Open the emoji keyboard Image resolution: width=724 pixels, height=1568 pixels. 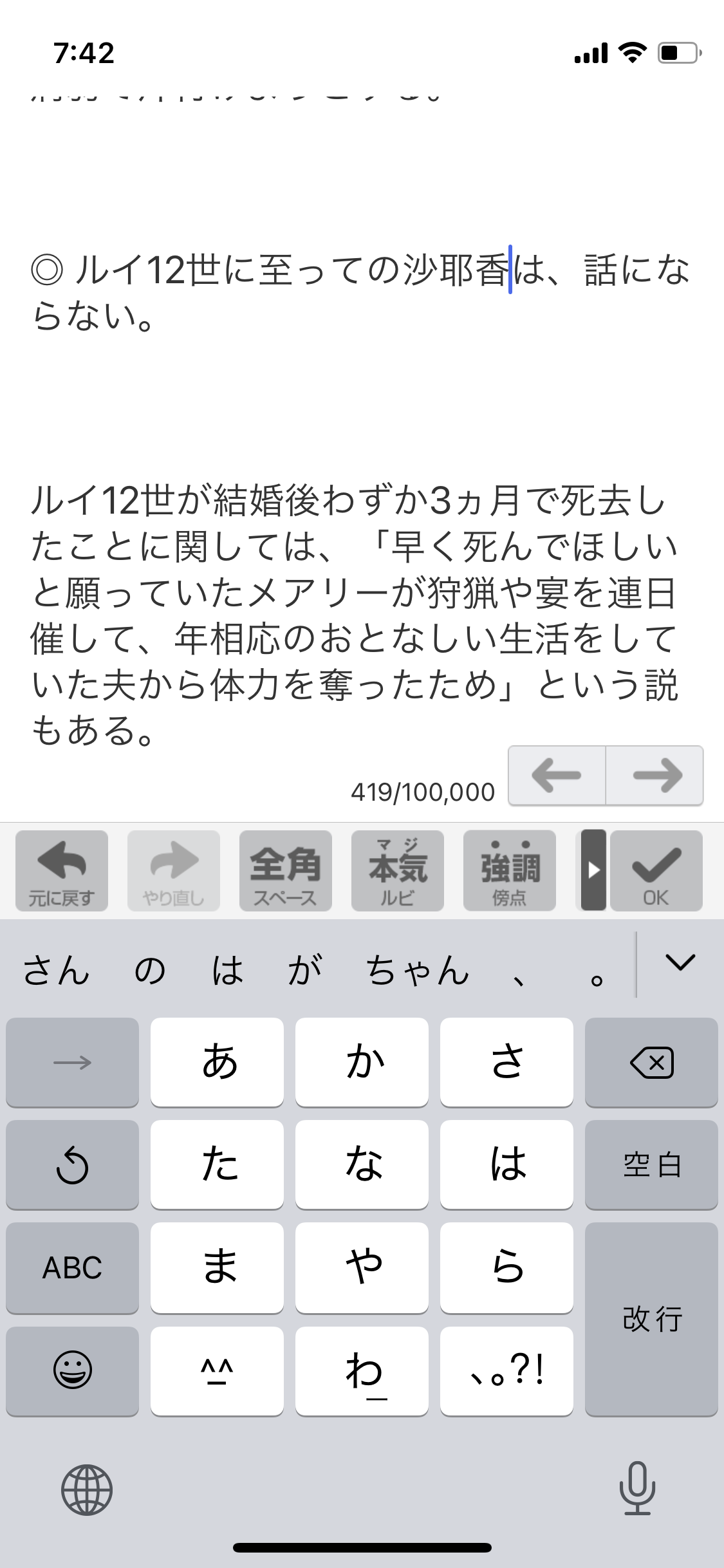click(x=72, y=1371)
